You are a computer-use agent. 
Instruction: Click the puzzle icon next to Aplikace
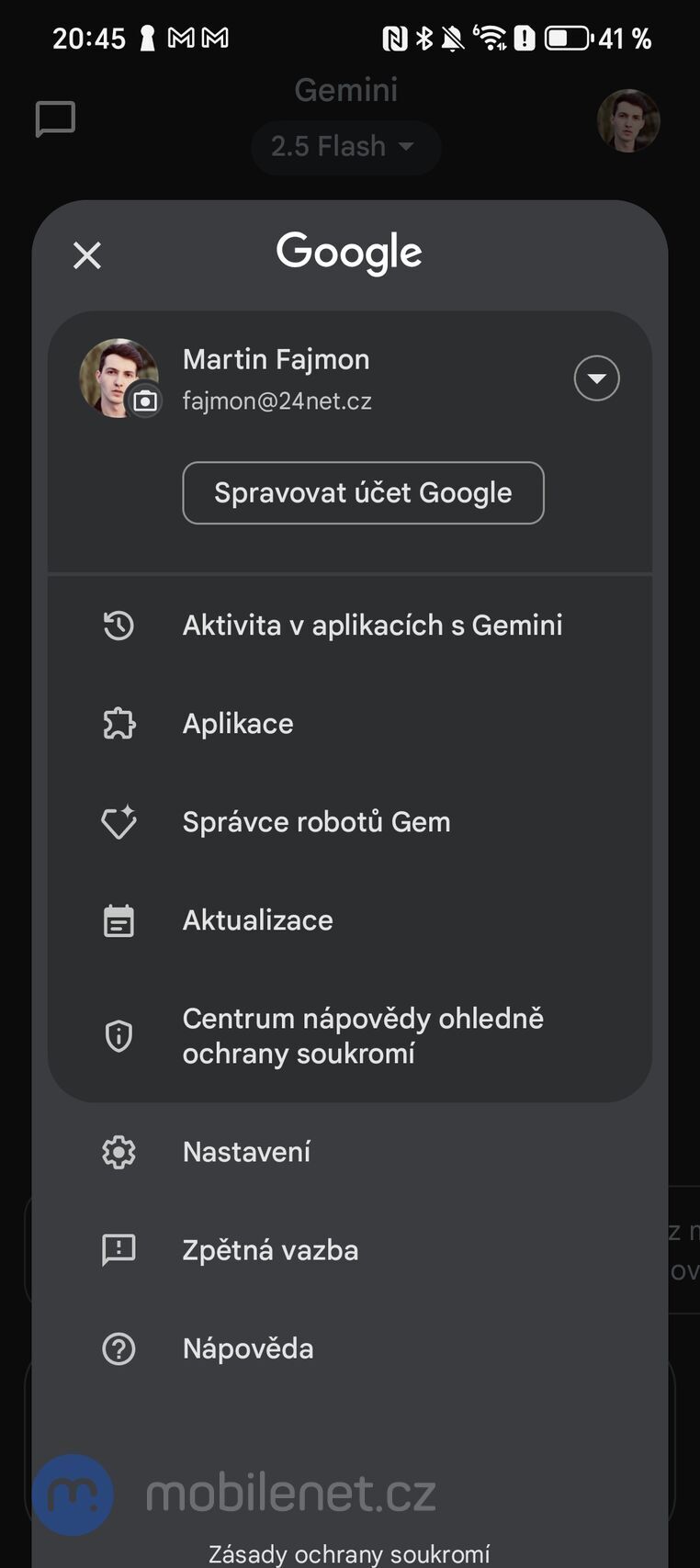pyautogui.click(x=119, y=724)
